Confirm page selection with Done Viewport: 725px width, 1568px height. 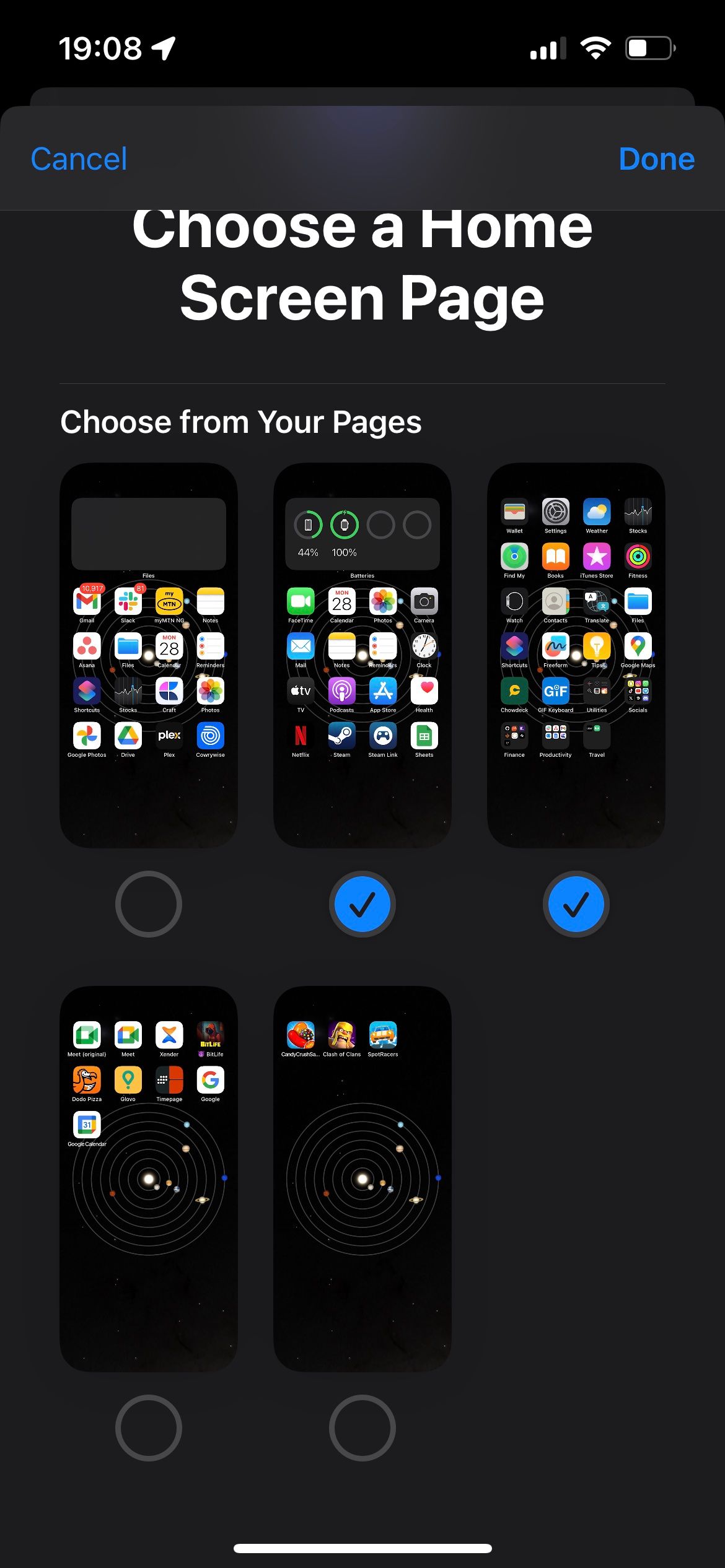[656, 159]
